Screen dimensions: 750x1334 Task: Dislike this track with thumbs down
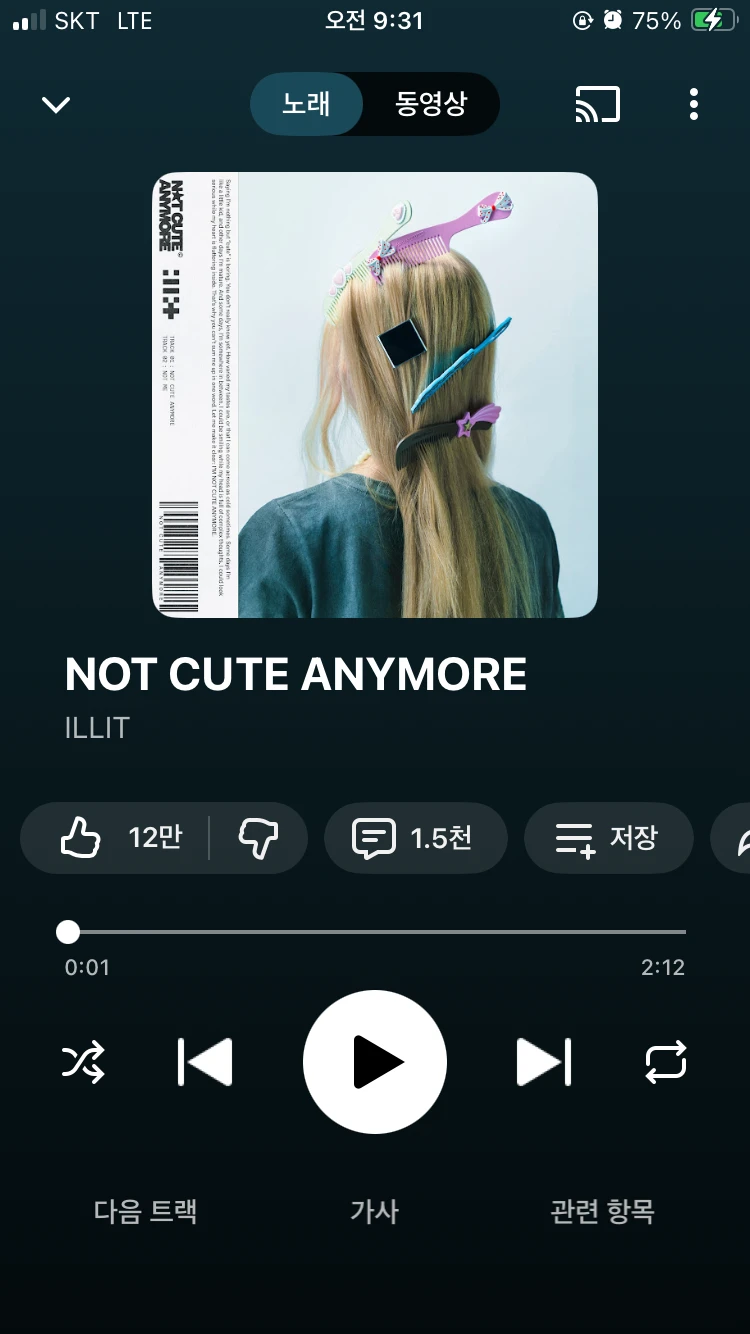[x=258, y=838]
